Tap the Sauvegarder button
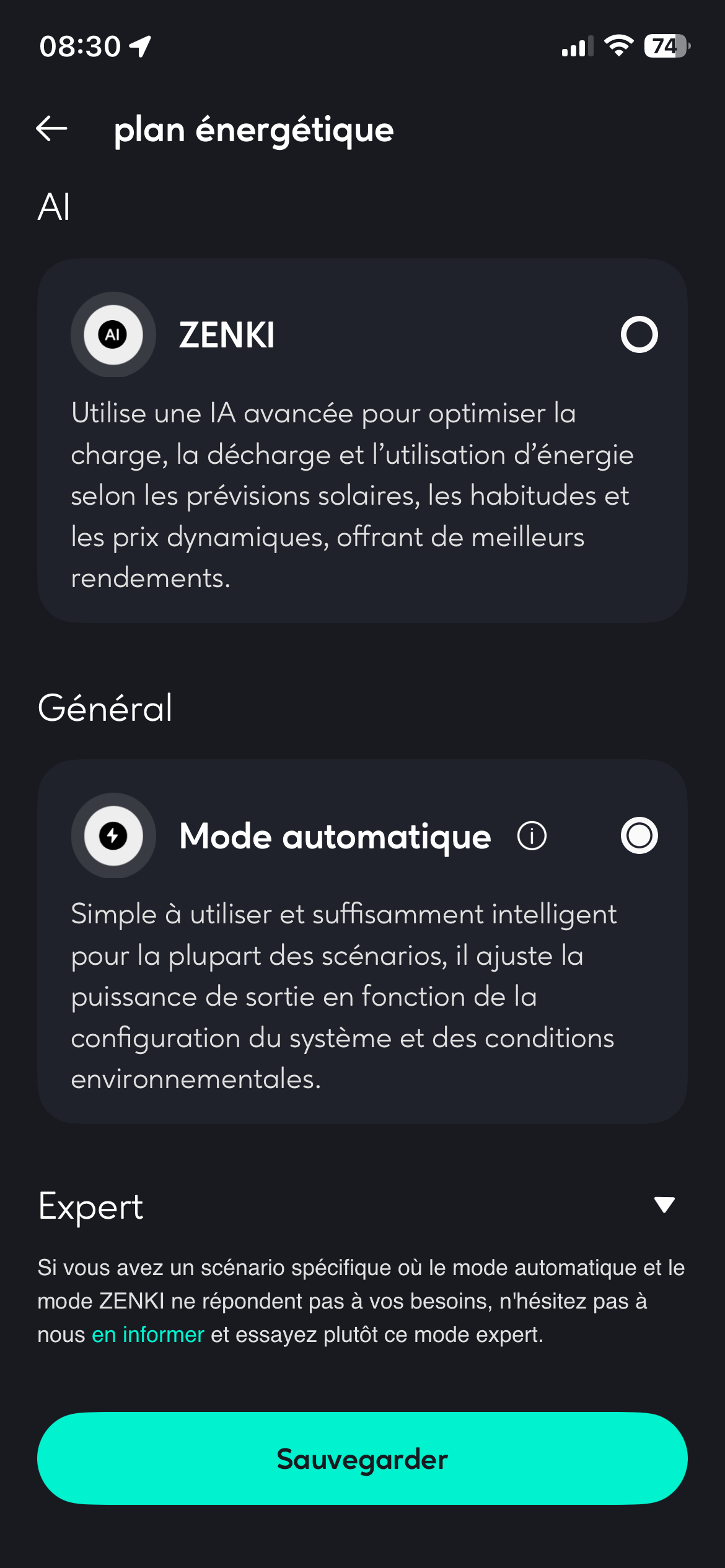 tap(362, 1458)
